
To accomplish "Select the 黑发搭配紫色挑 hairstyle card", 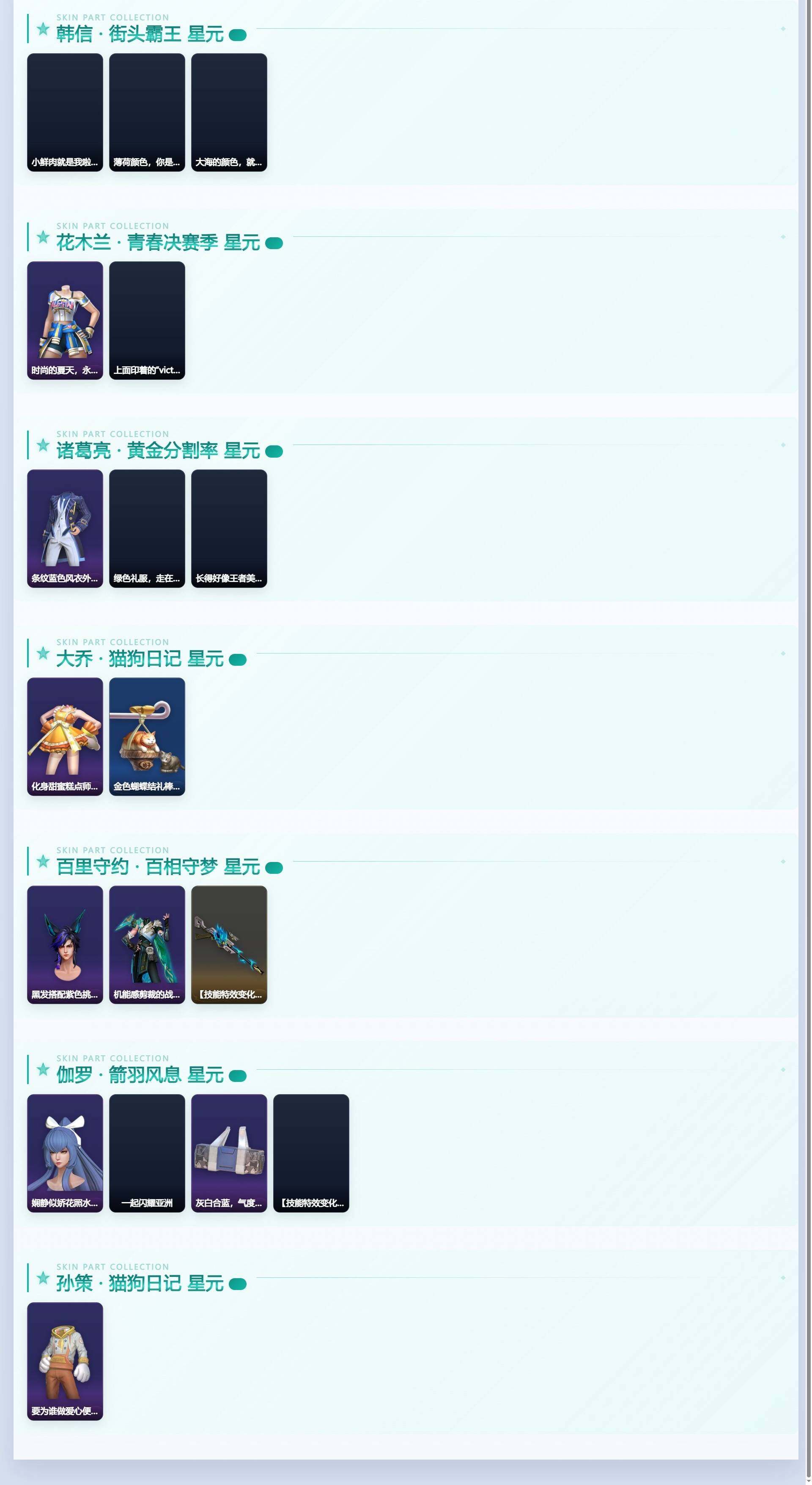I will tap(65, 945).
